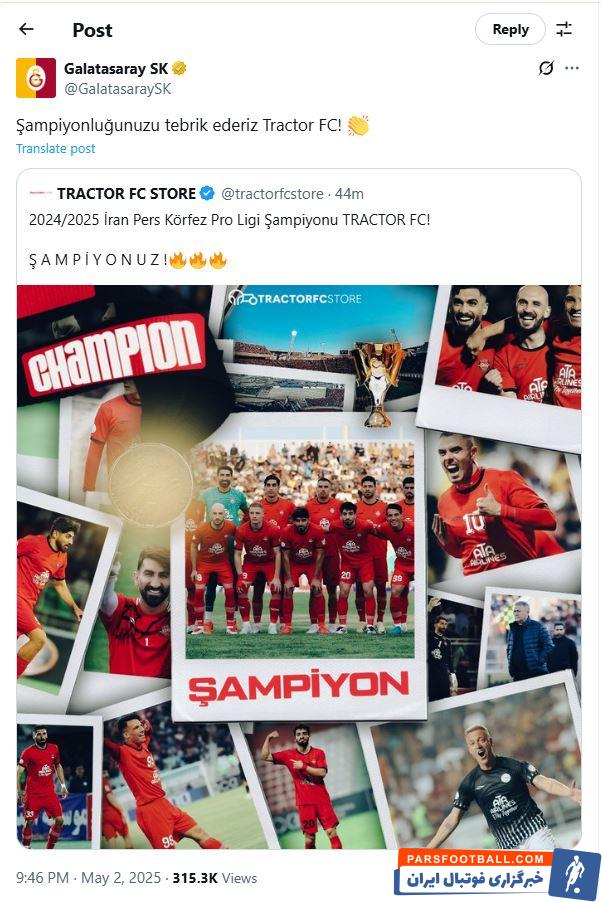The image size is (602, 902).
Task: Tap Translate post
Action: pos(56,148)
